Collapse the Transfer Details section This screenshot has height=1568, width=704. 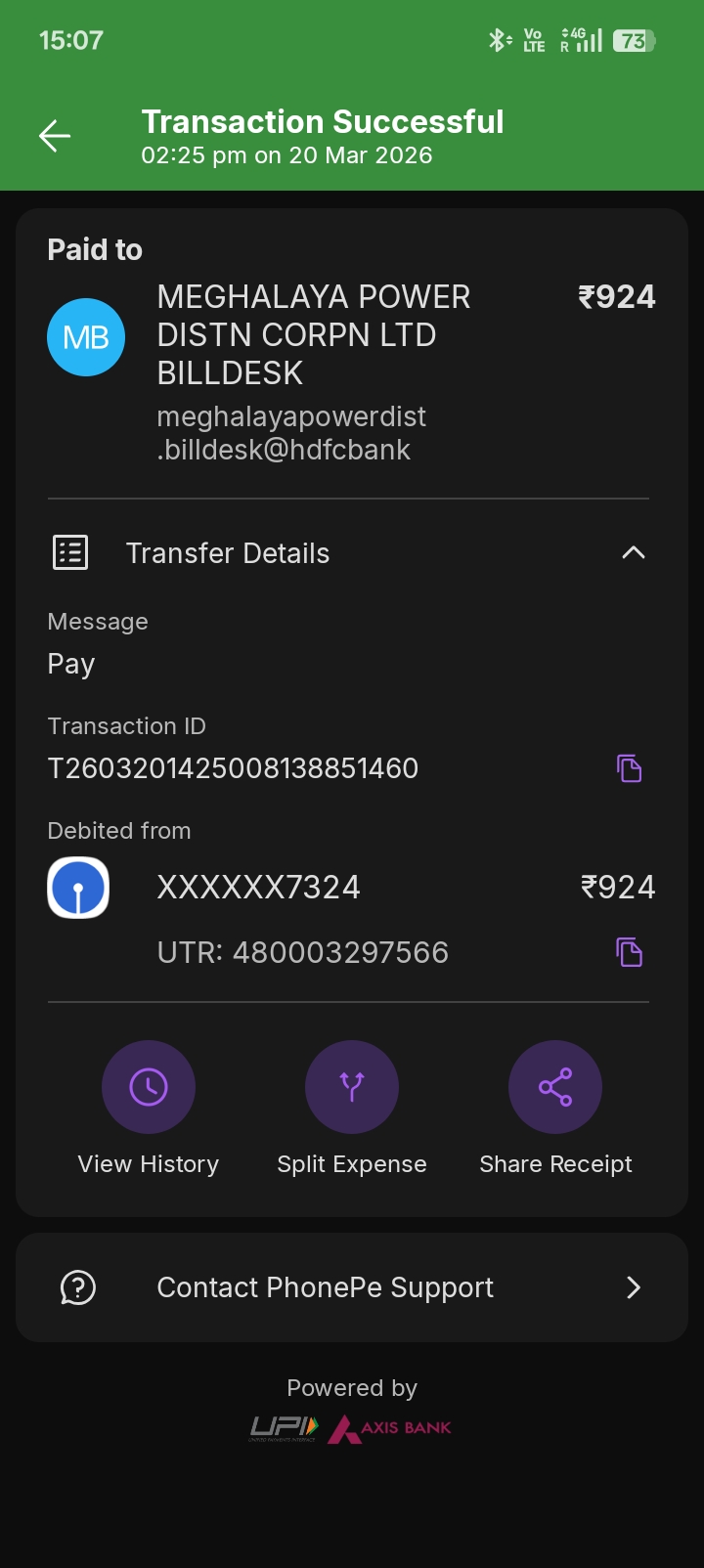pos(633,553)
